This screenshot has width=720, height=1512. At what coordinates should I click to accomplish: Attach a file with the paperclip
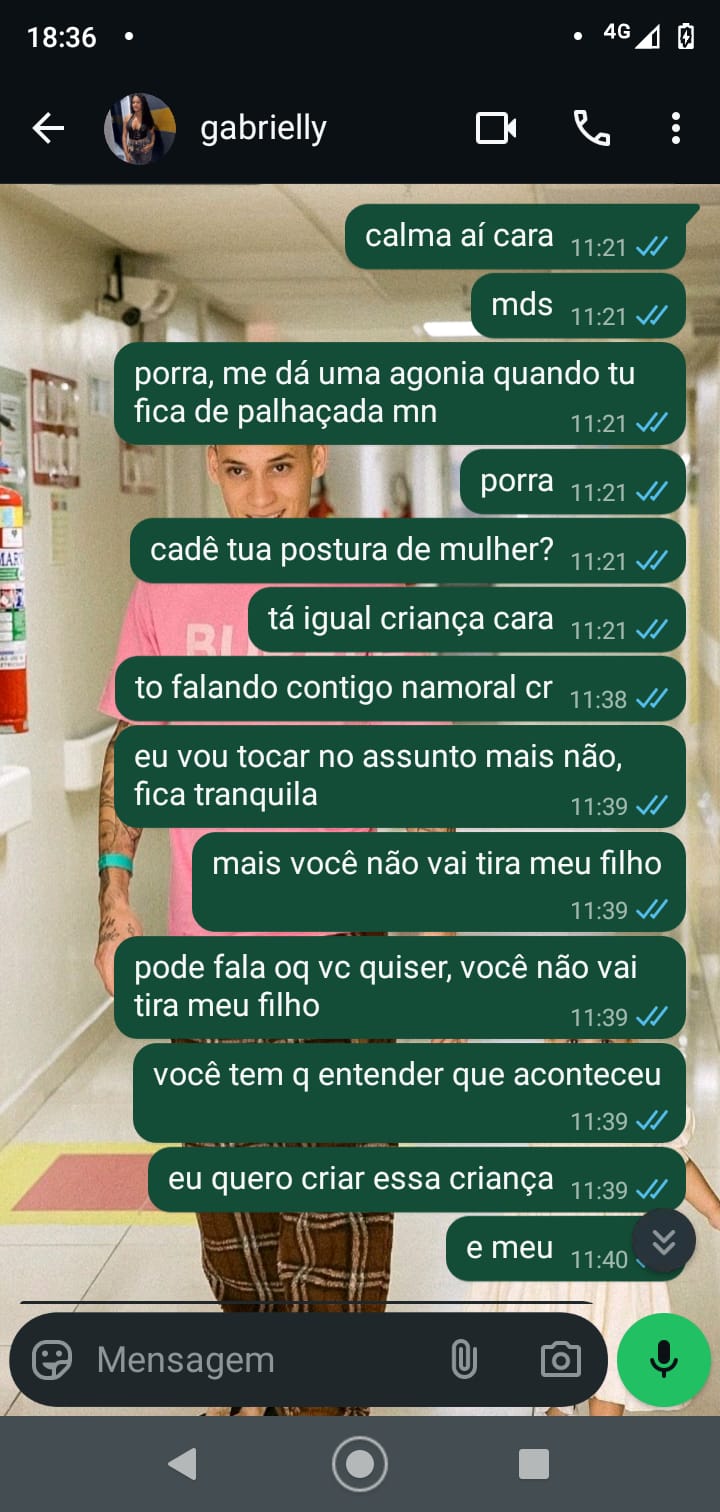coord(464,1360)
